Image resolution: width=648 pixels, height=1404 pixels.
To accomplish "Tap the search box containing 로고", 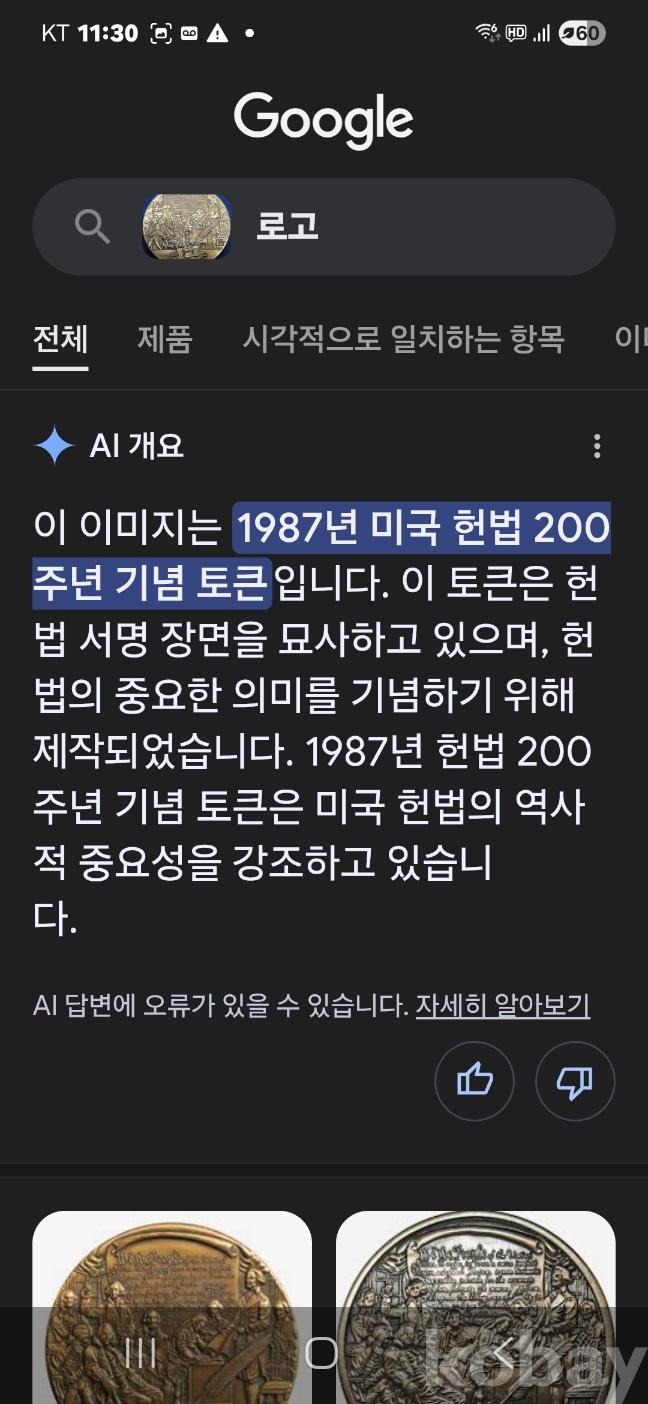I will click(420, 227).
